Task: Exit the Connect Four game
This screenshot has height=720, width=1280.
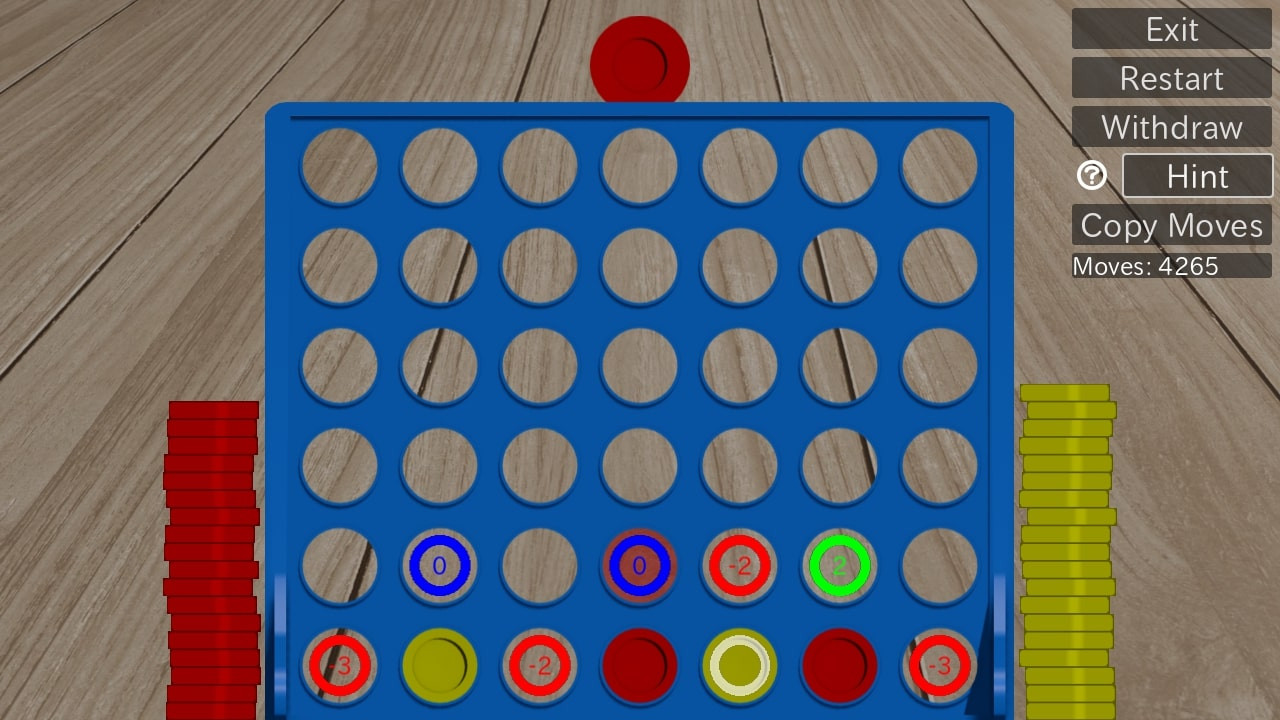Action: click(x=1171, y=30)
